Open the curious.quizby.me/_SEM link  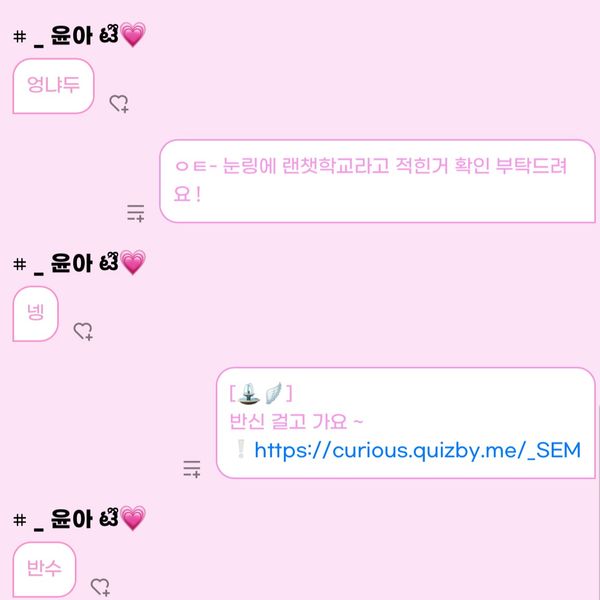pyautogui.click(x=417, y=450)
